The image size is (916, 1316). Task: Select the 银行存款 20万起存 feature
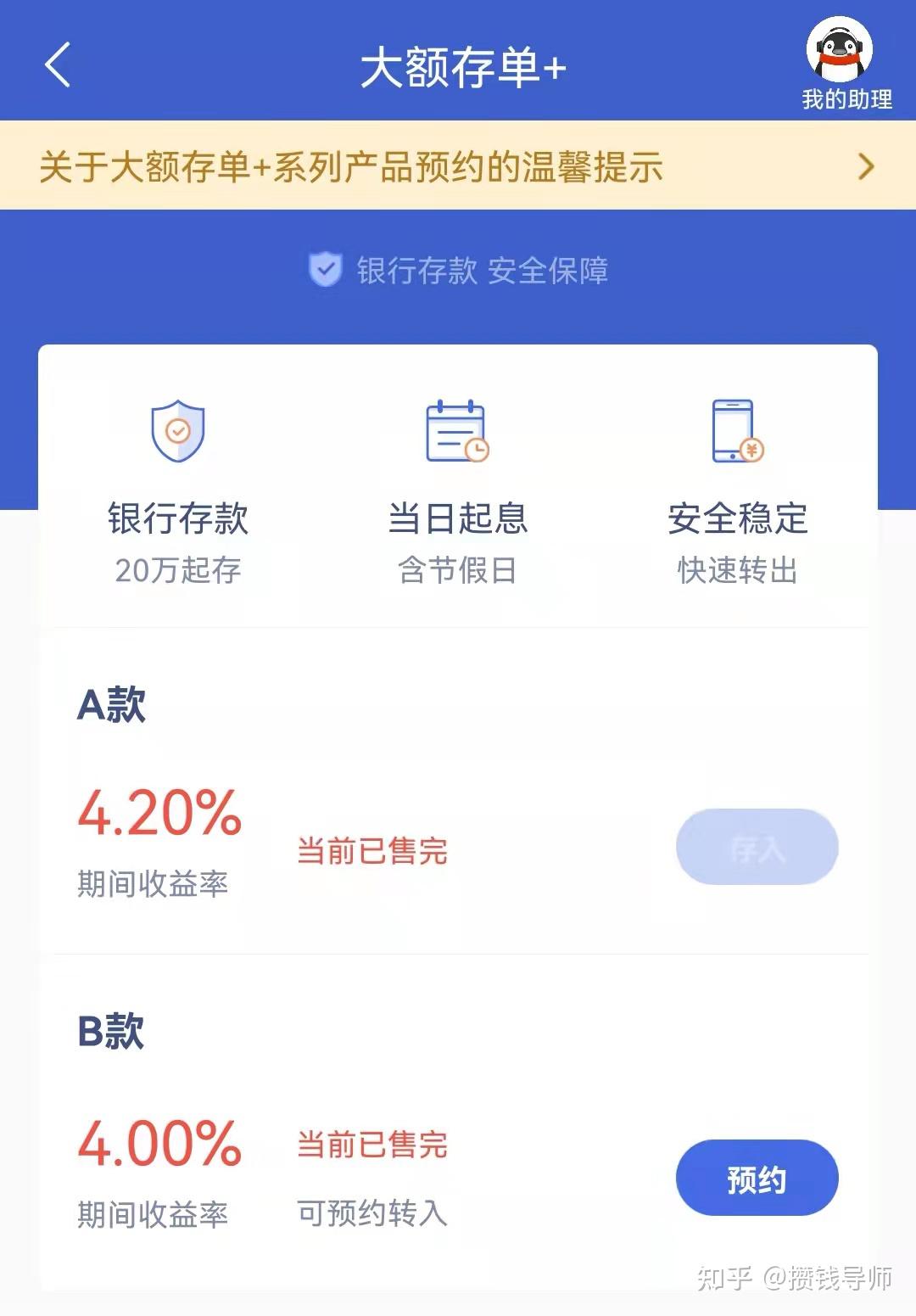click(x=179, y=543)
